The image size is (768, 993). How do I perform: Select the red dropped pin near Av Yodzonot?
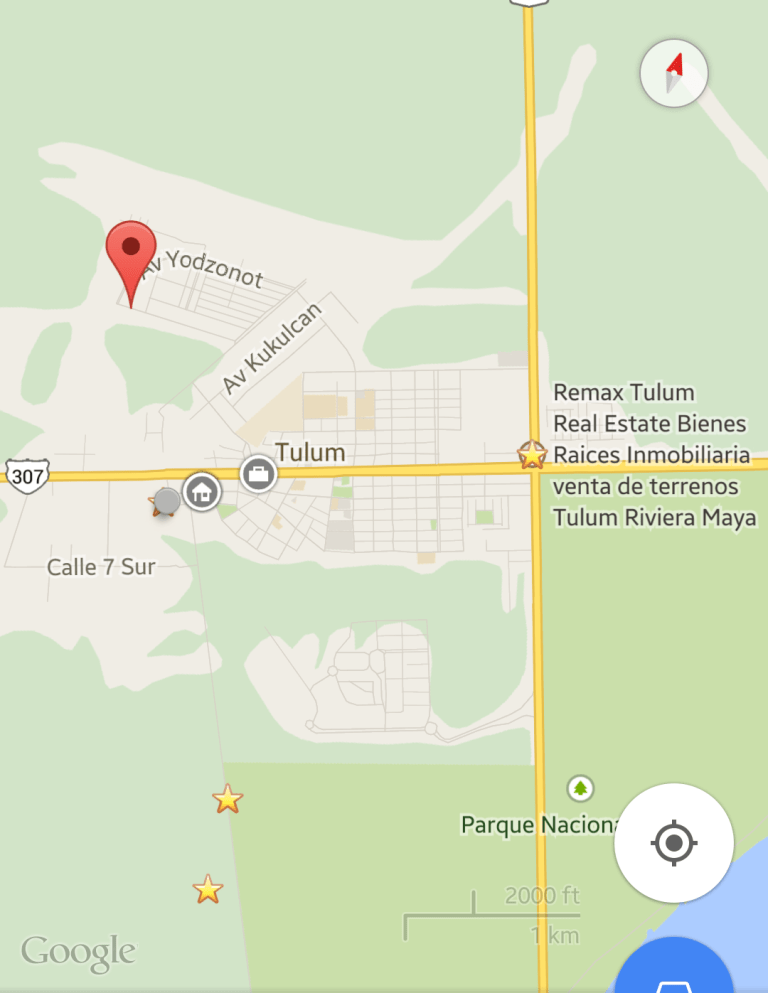tap(131, 250)
